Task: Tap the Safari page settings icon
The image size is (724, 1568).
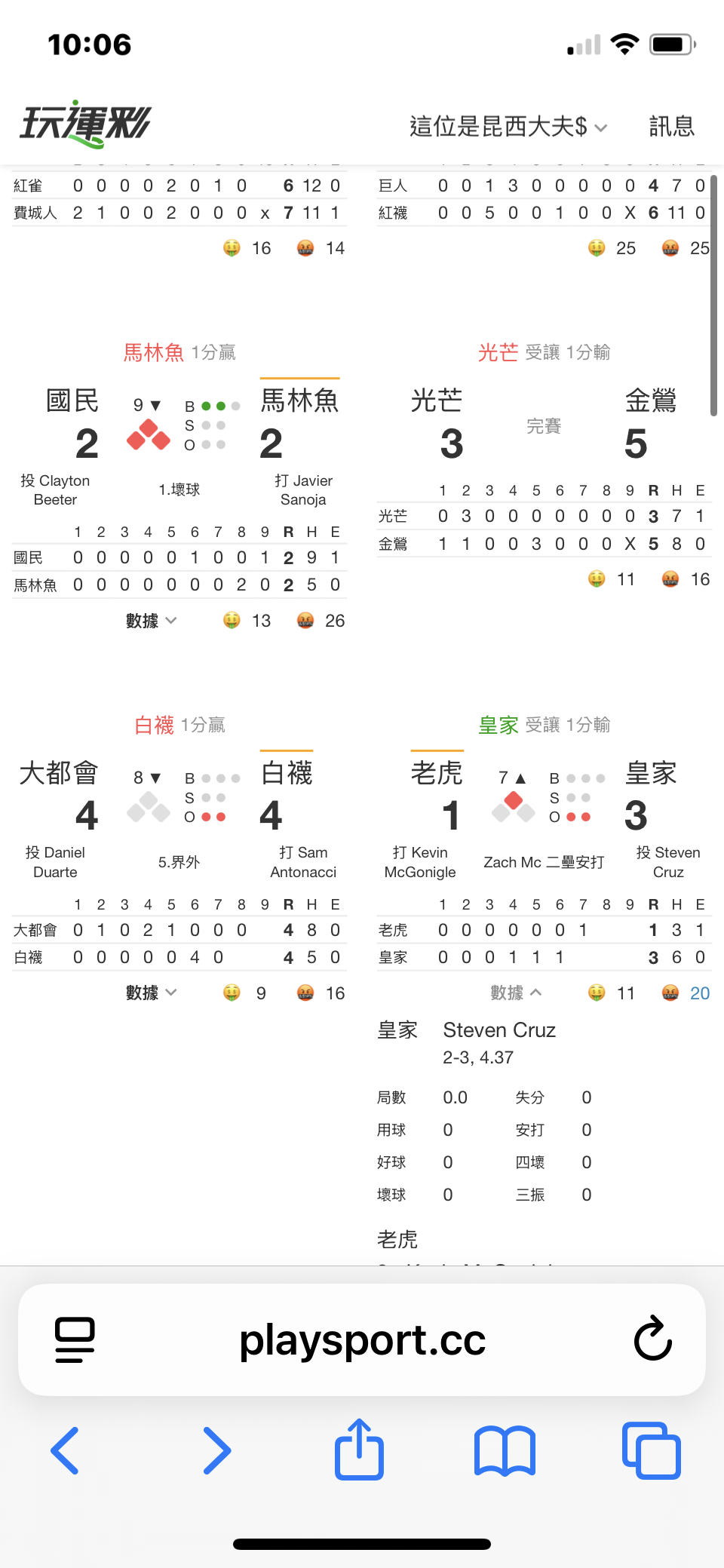Action: tap(75, 1339)
